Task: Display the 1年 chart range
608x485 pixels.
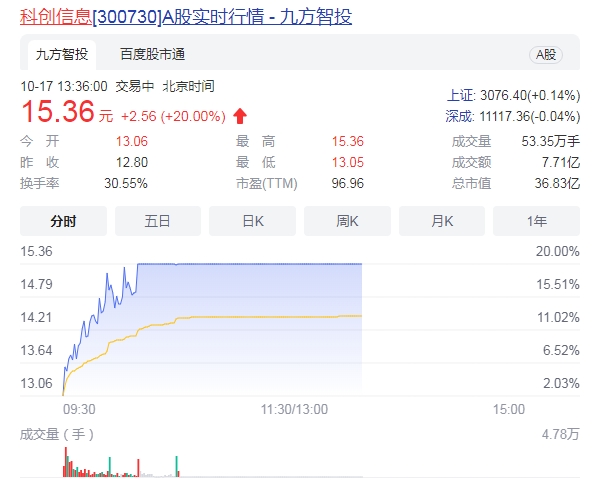Action: pos(536,221)
